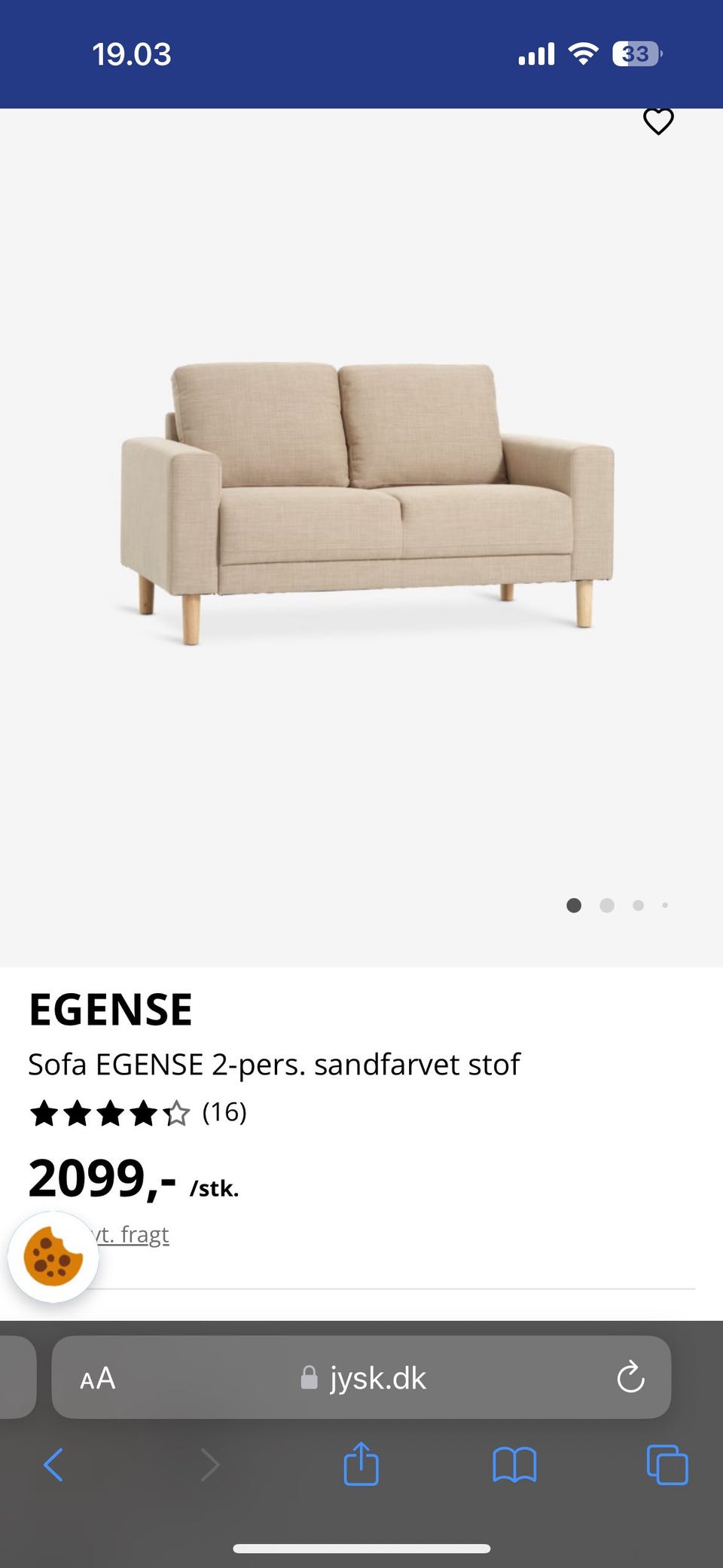Tap the 16 reviews count
Image resolution: width=723 pixels, height=1568 pixels.
coord(225,1112)
